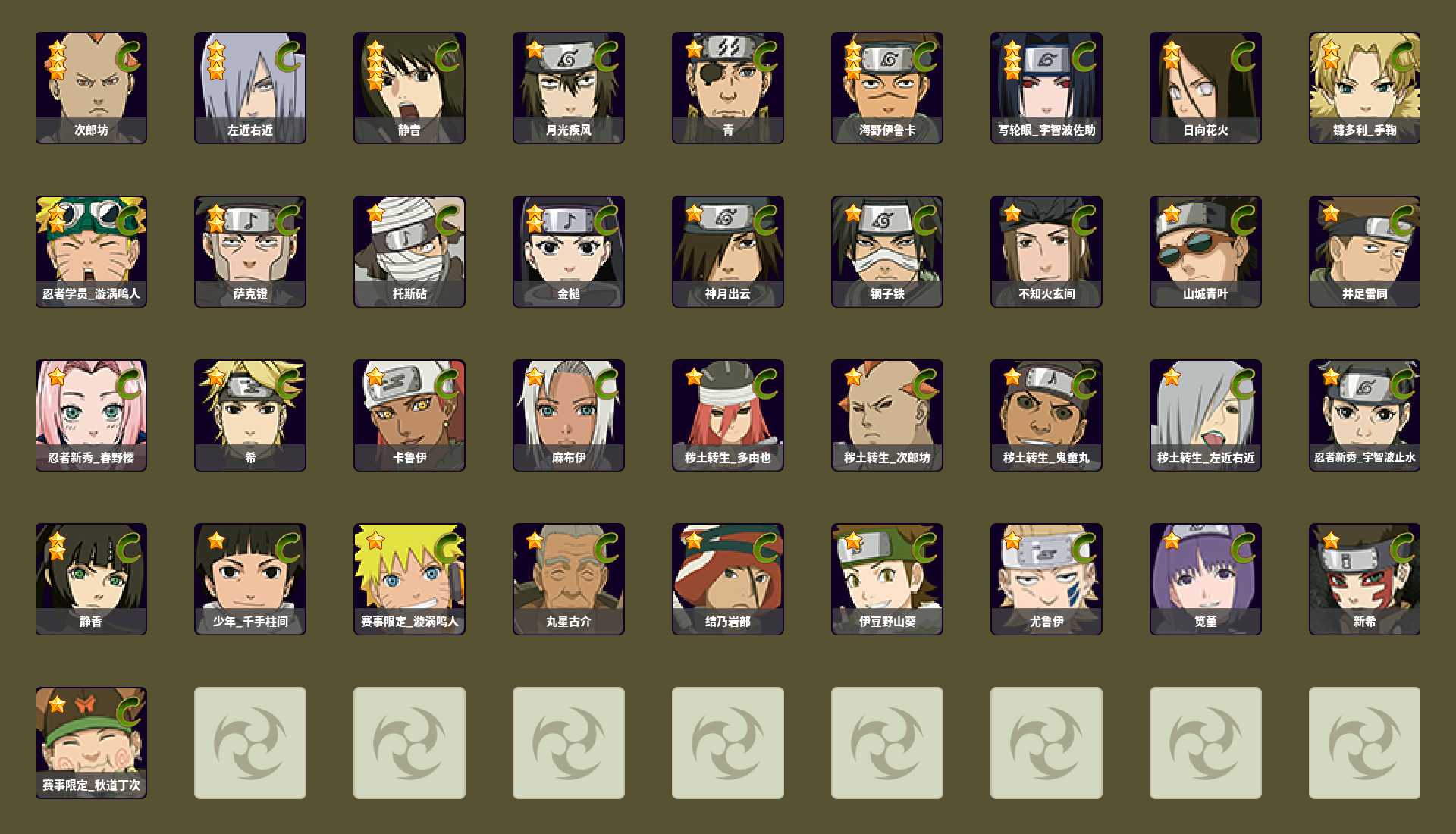Select 少年_千手柱间 tile

coord(250,579)
